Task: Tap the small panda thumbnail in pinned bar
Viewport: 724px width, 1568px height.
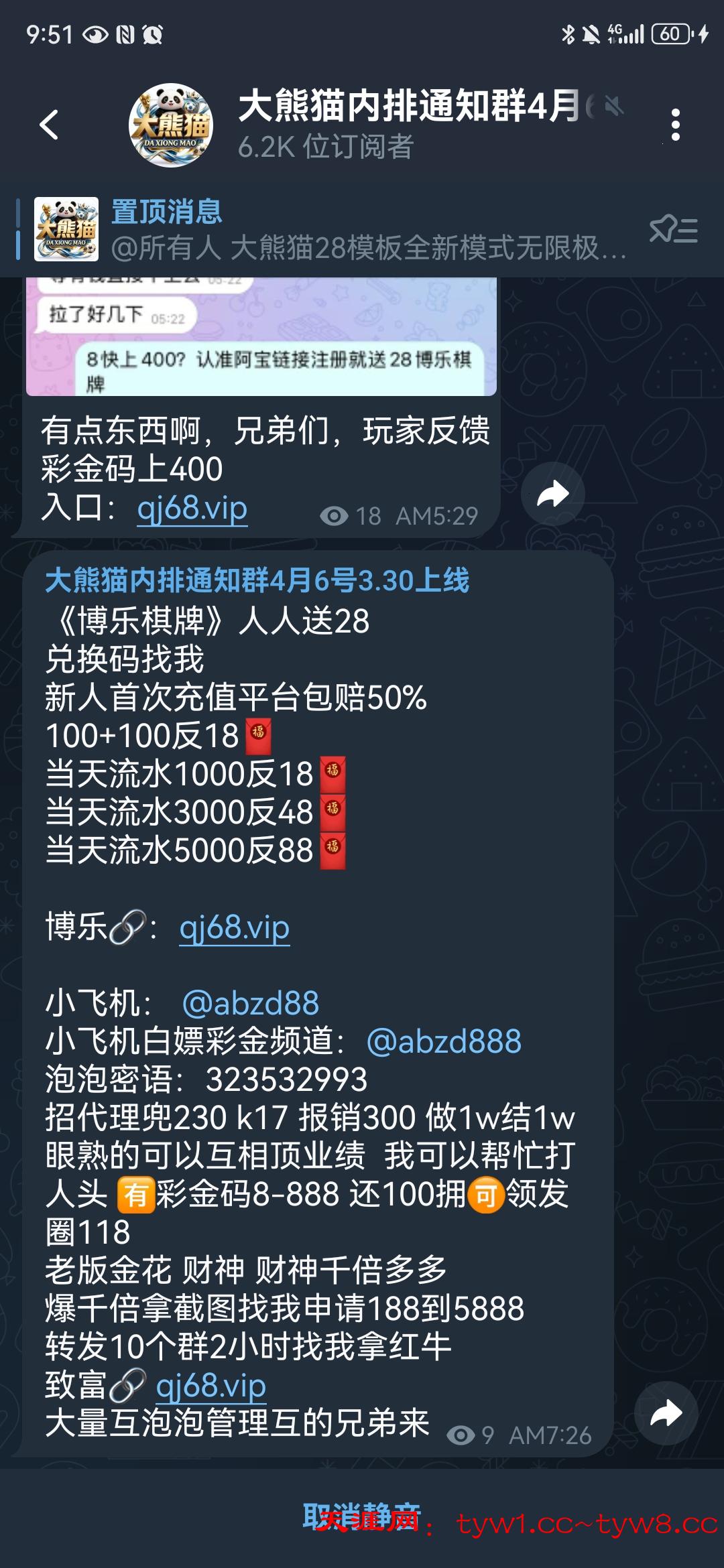Action: click(67, 230)
